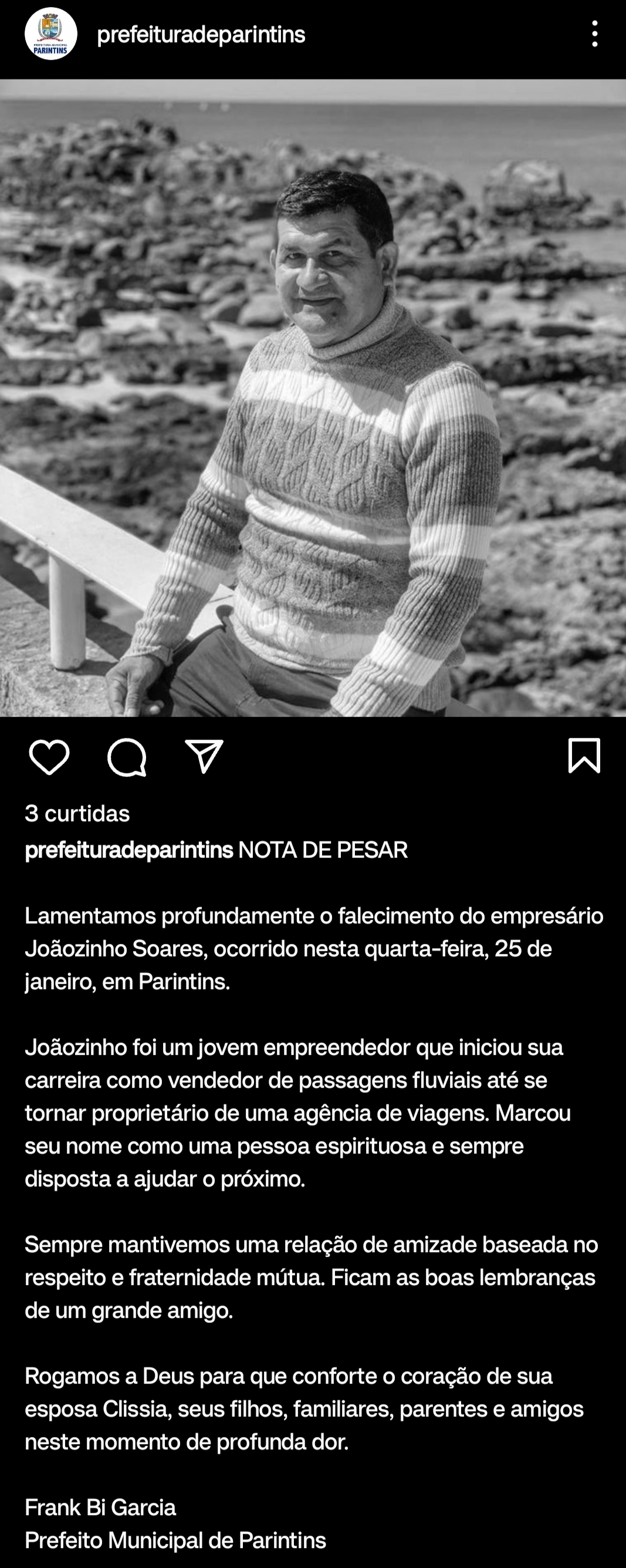This screenshot has width=626, height=1568.
Task: Open prefeituradeparintins from the caption username
Action: point(128,849)
